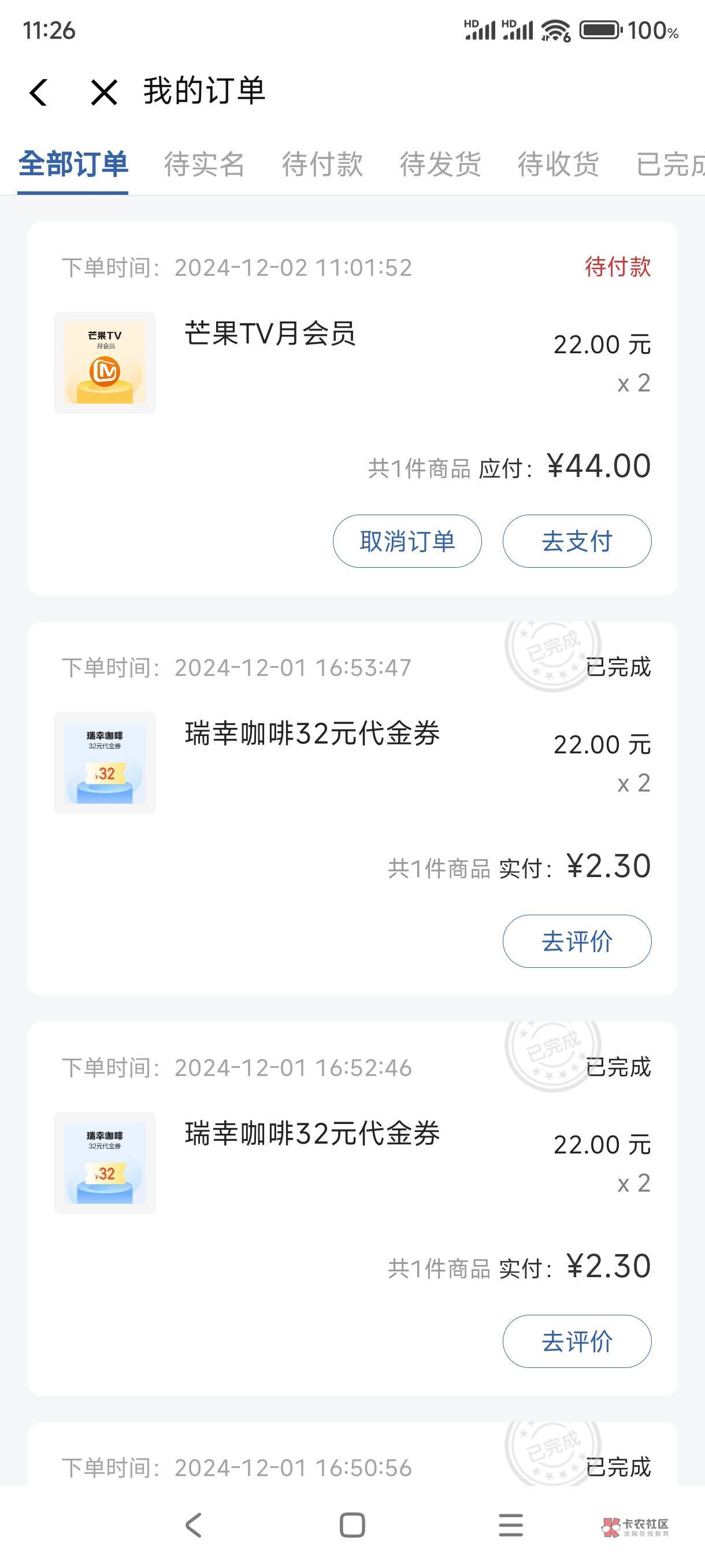The width and height of the screenshot is (705, 1568).
Task: Select the 全部订单 tab
Action: [x=73, y=164]
